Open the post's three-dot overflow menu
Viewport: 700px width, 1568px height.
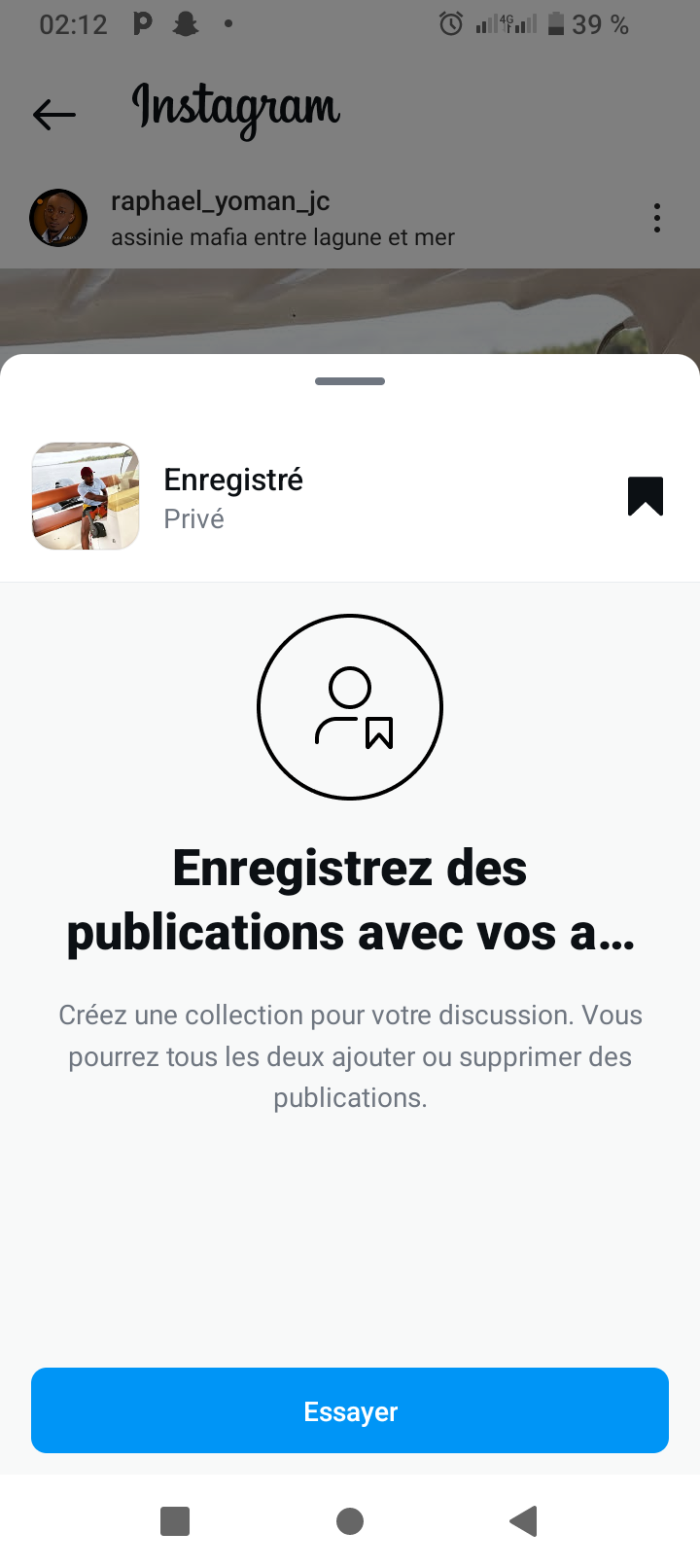click(657, 218)
